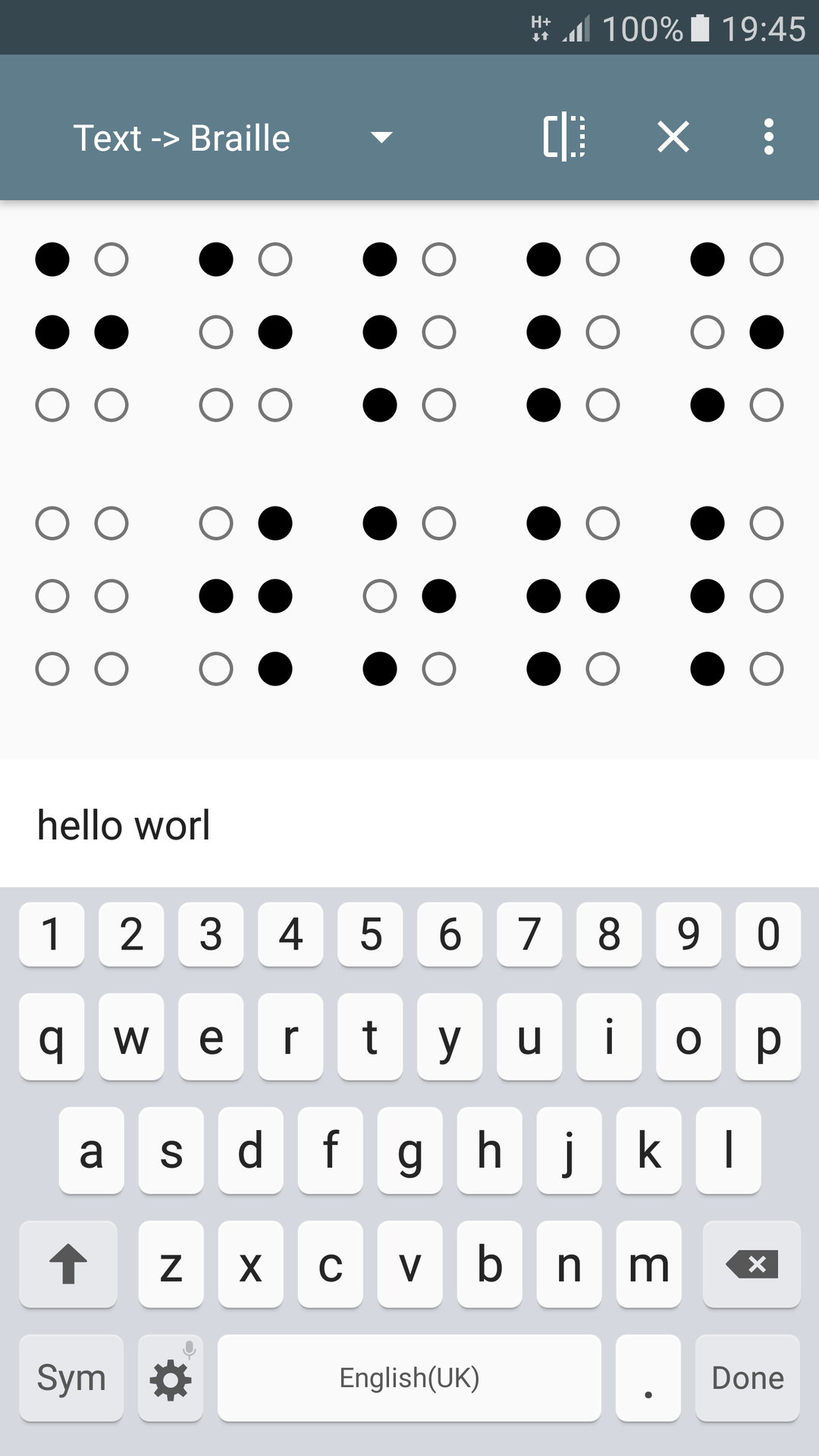Expand the translation direction selector arrow
This screenshot has width=819, height=1456.
(x=381, y=137)
